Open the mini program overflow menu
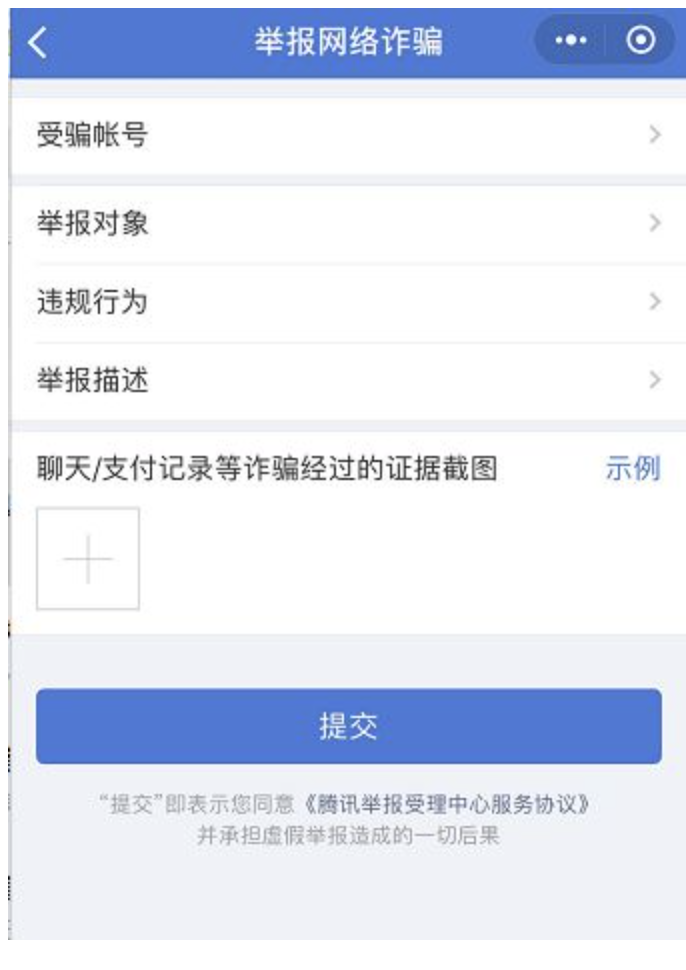The width and height of the screenshot is (686, 970). [x=571, y=41]
